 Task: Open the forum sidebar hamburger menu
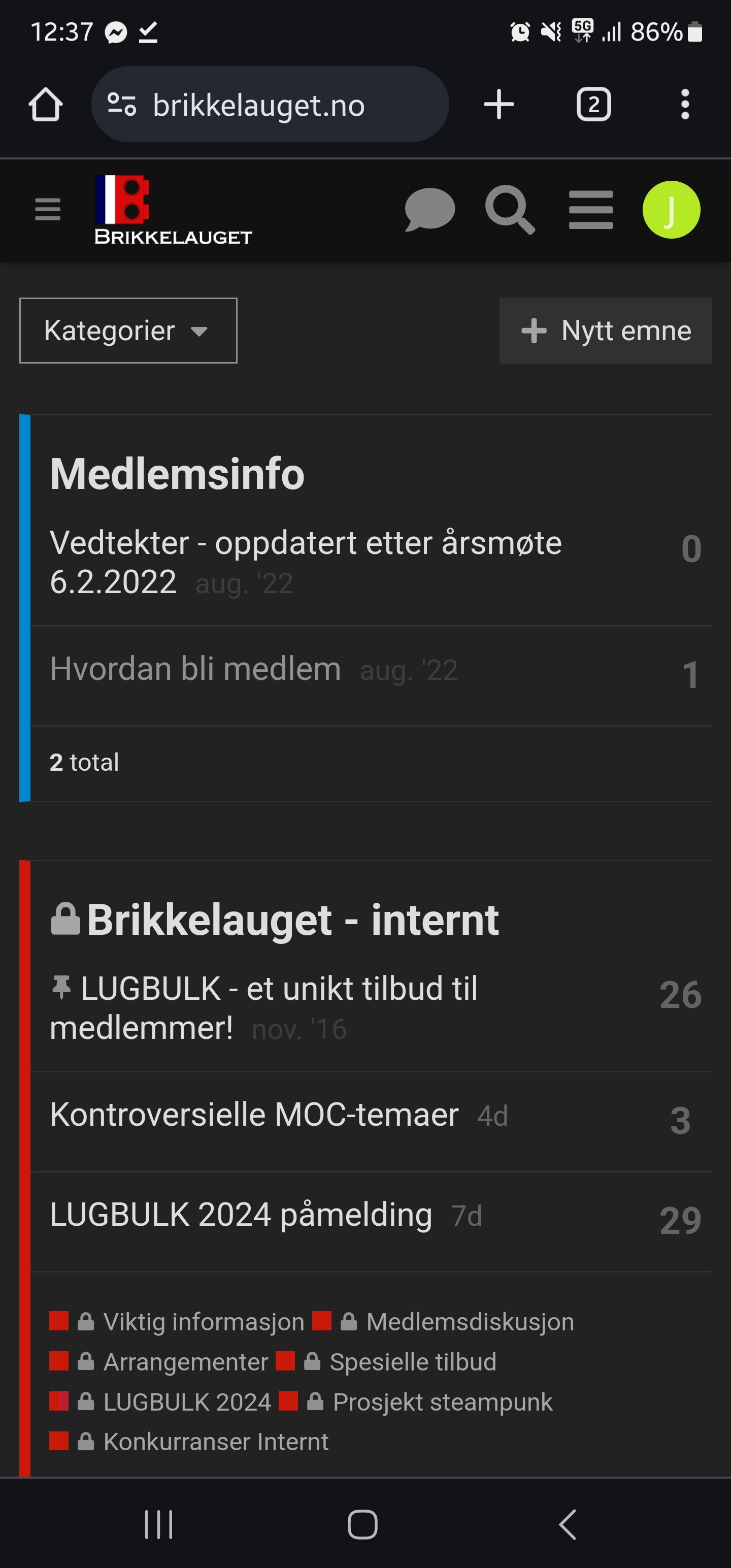coord(48,209)
